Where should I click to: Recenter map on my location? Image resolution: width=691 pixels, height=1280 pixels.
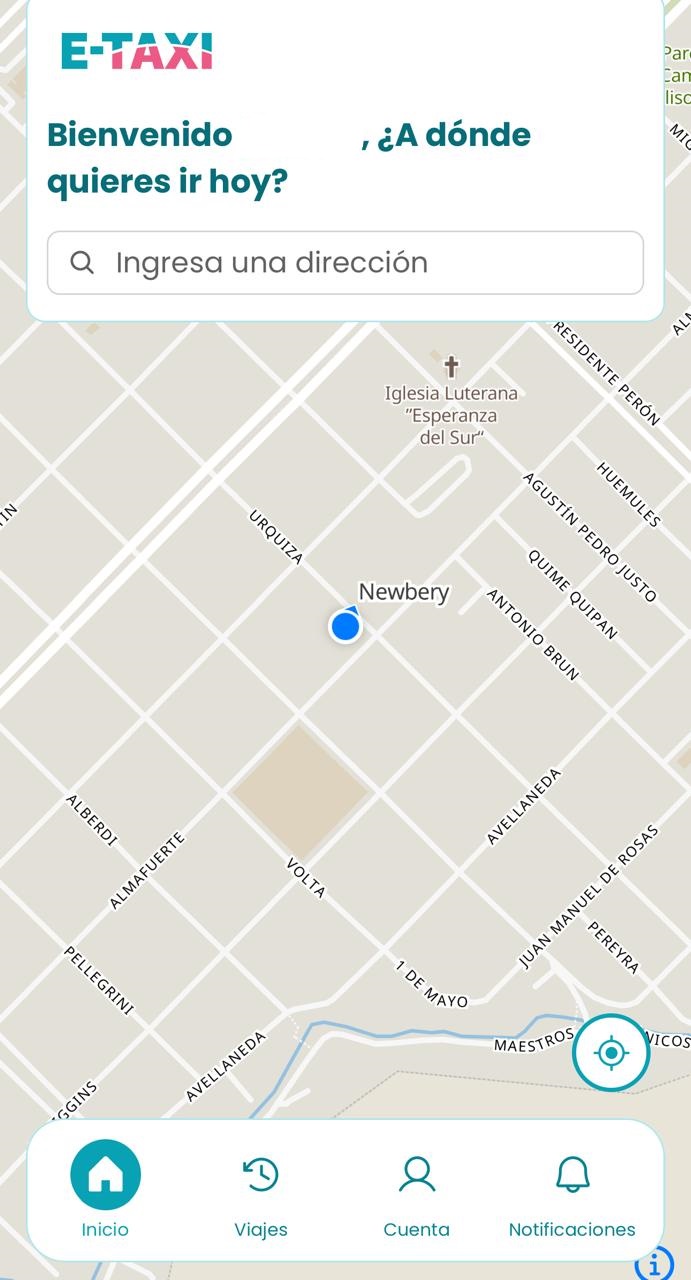click(x=611, y=1053)
